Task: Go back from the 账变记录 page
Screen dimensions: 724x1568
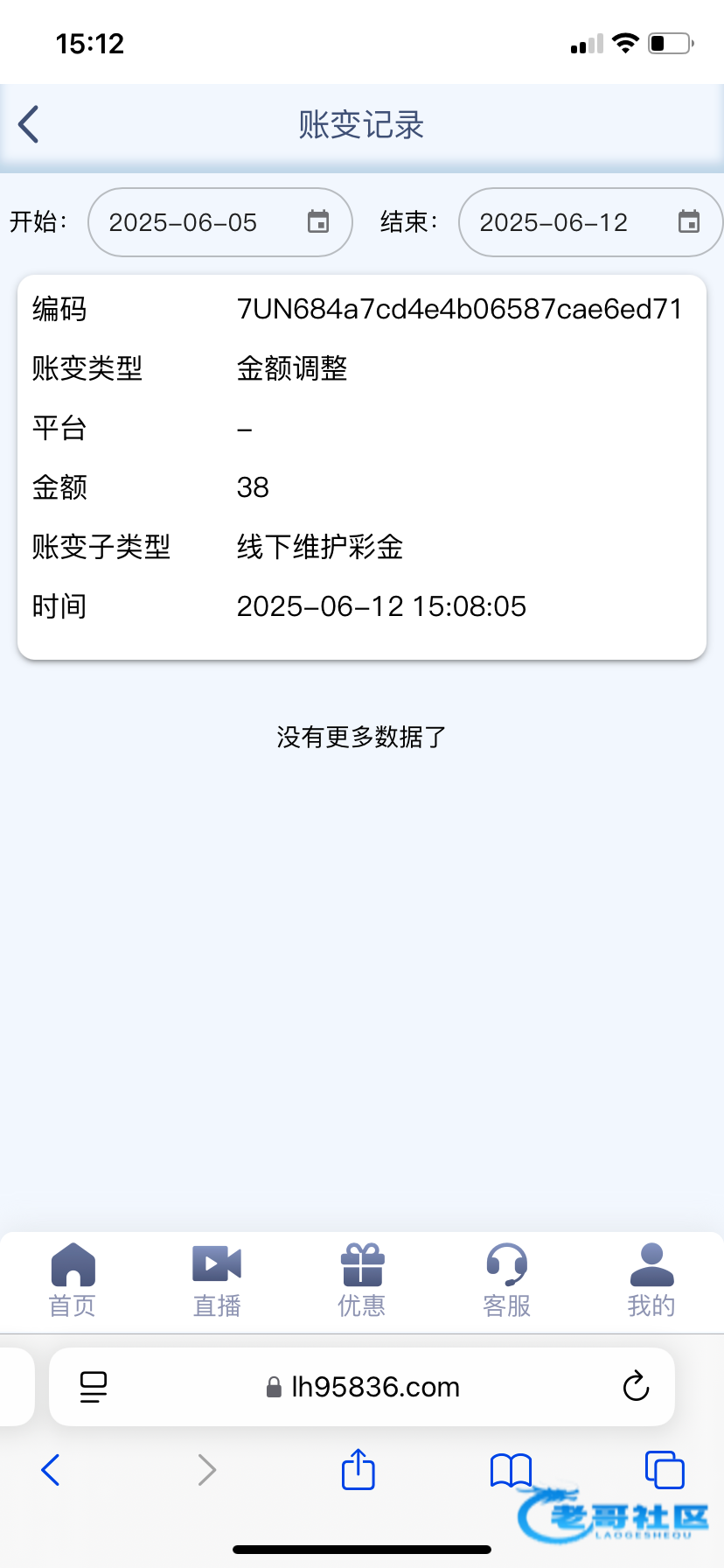Action: [x=29, y=124]
